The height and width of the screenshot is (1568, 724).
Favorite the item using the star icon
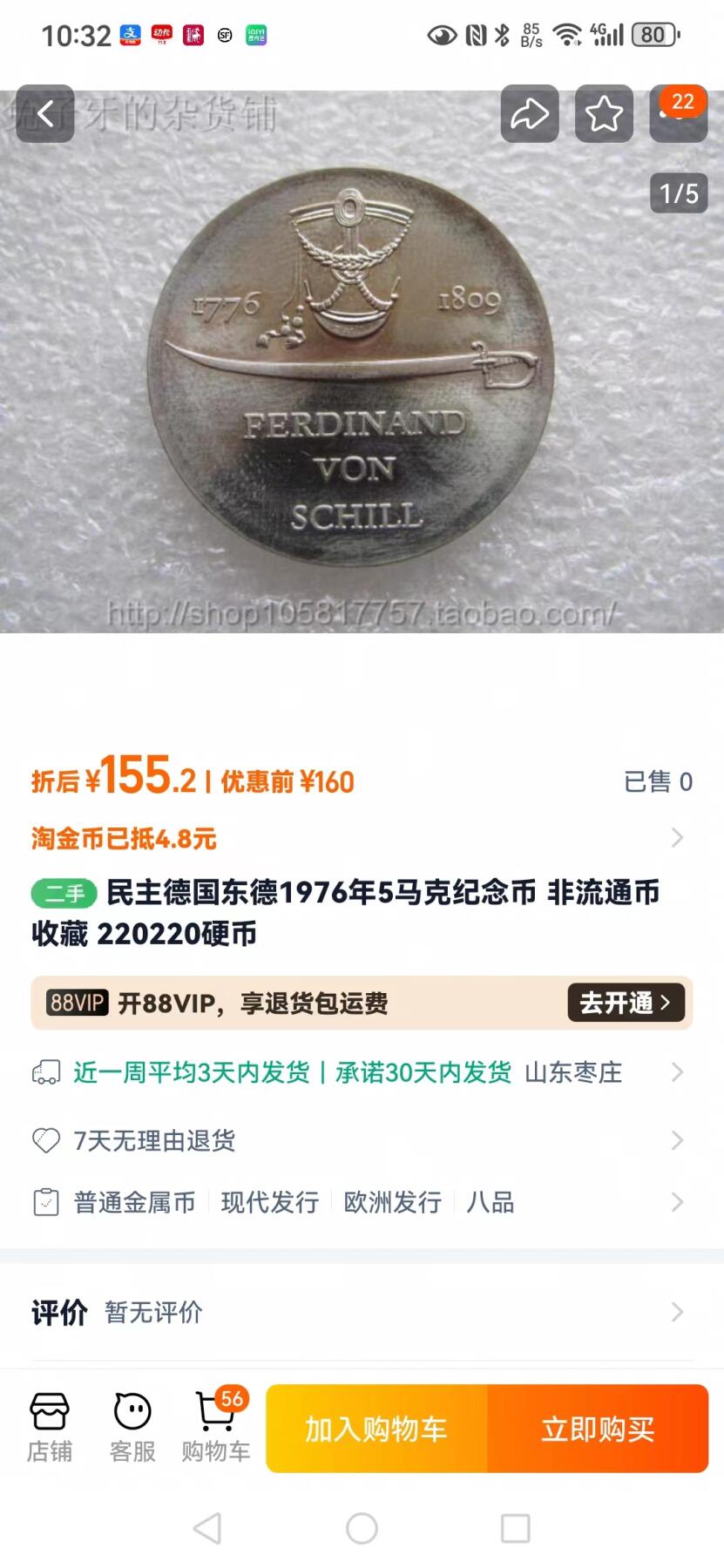(605, 114)
